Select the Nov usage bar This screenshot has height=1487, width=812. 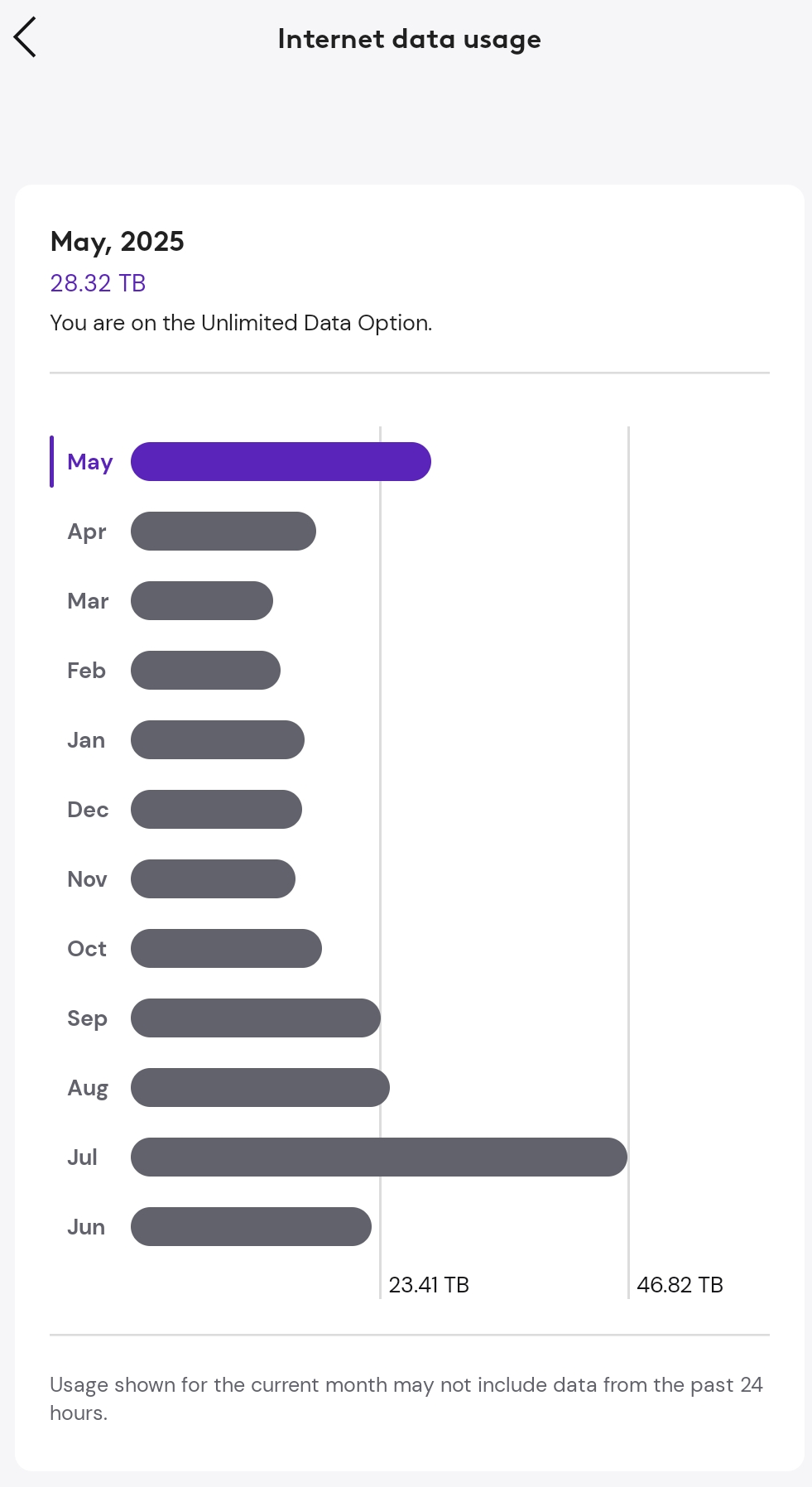(x=213, y=879)
